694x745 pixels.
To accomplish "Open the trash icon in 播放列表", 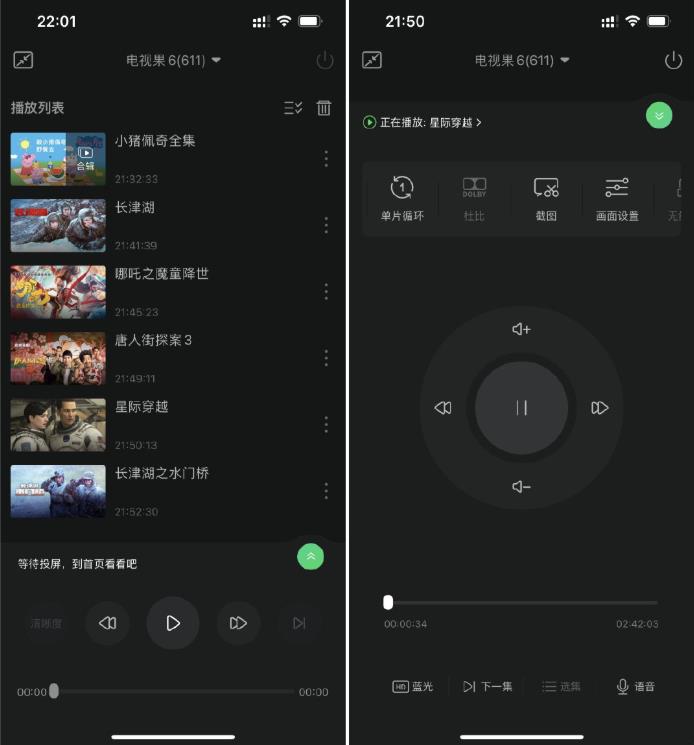I will (324, 108).
